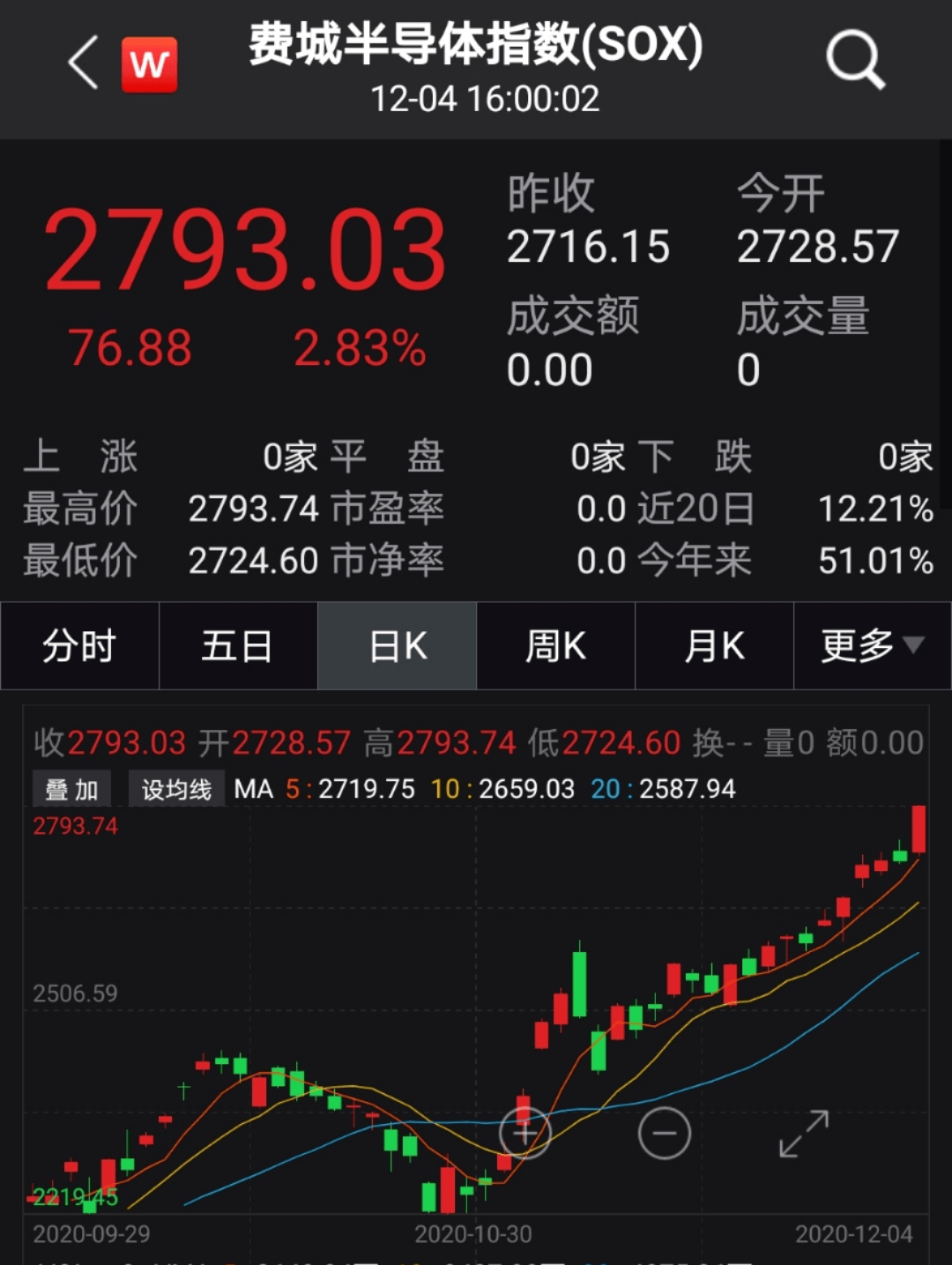Open the 叠加 overlay options
Screen dimensions: 952x1265
tap(71, 788)
